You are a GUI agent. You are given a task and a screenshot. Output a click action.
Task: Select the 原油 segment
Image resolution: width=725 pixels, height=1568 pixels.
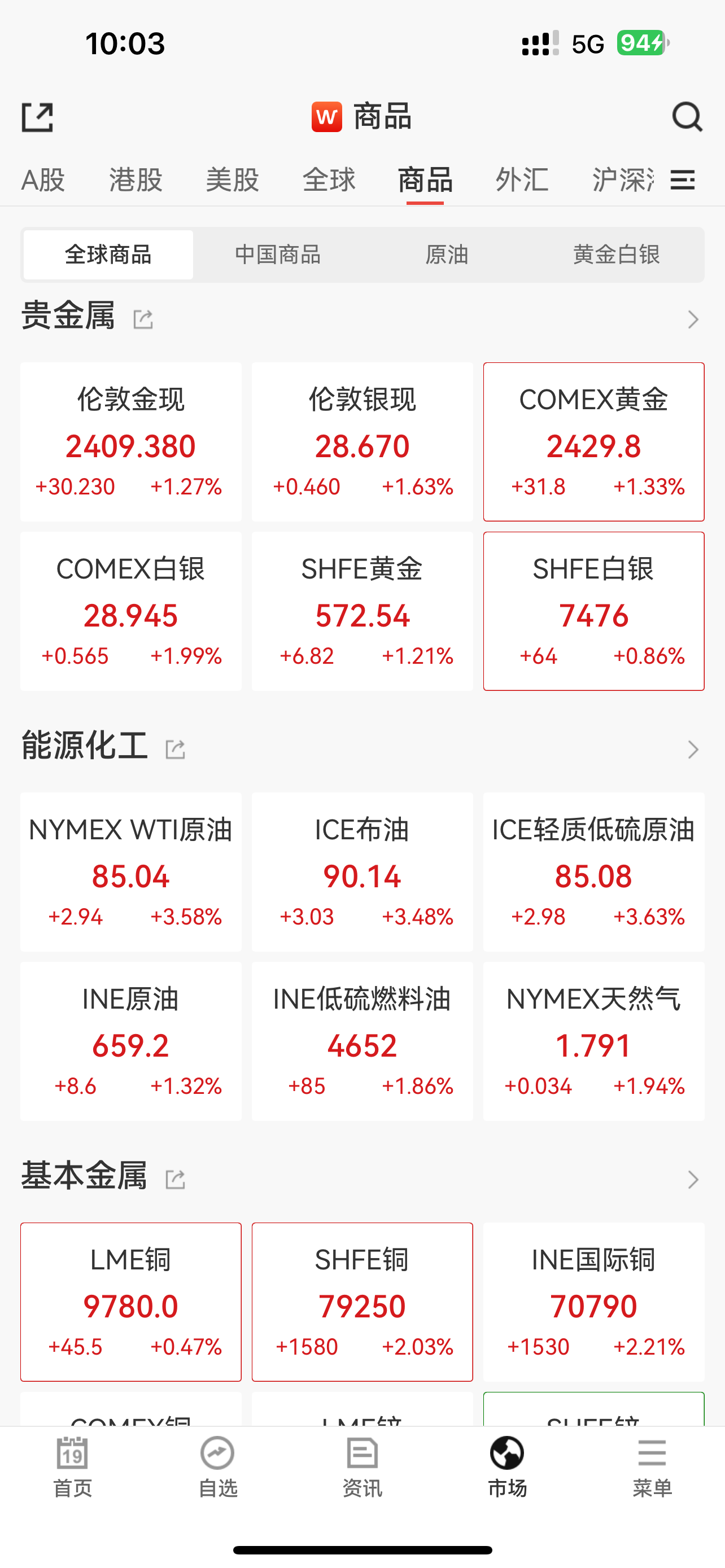[447, 255]
